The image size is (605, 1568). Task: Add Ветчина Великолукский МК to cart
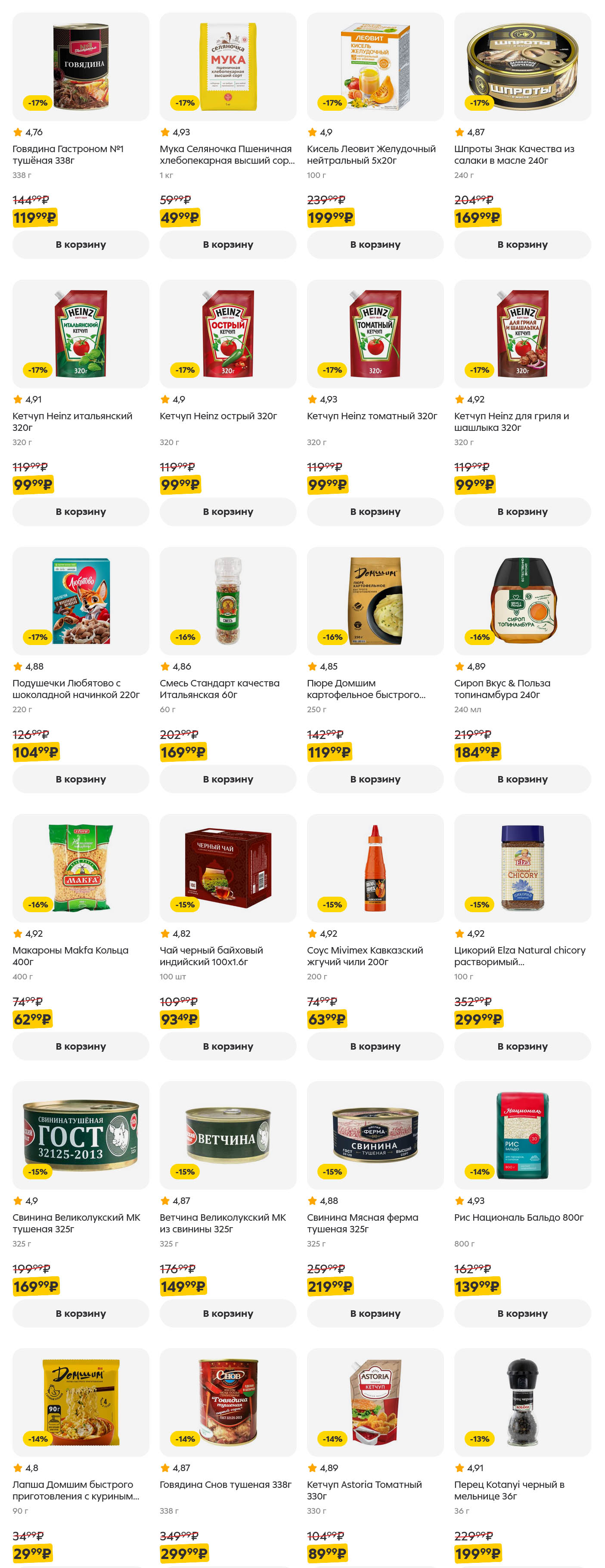227,1313
